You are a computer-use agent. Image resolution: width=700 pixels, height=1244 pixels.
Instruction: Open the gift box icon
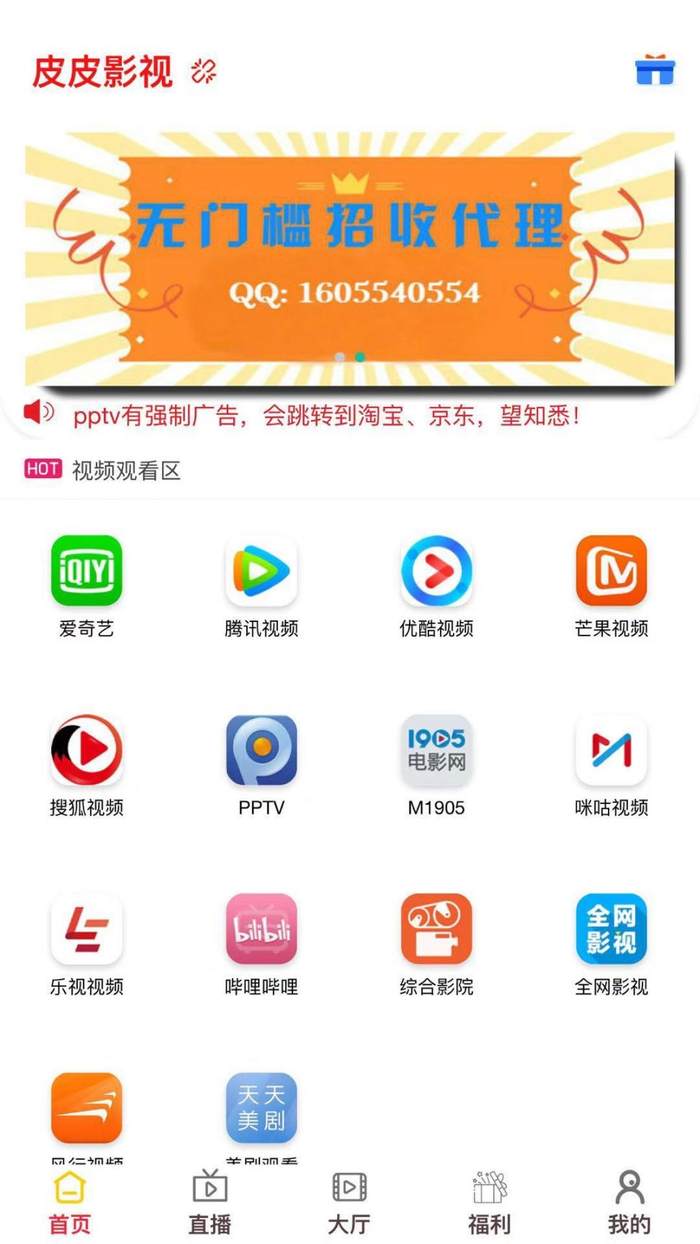point(655,71)
